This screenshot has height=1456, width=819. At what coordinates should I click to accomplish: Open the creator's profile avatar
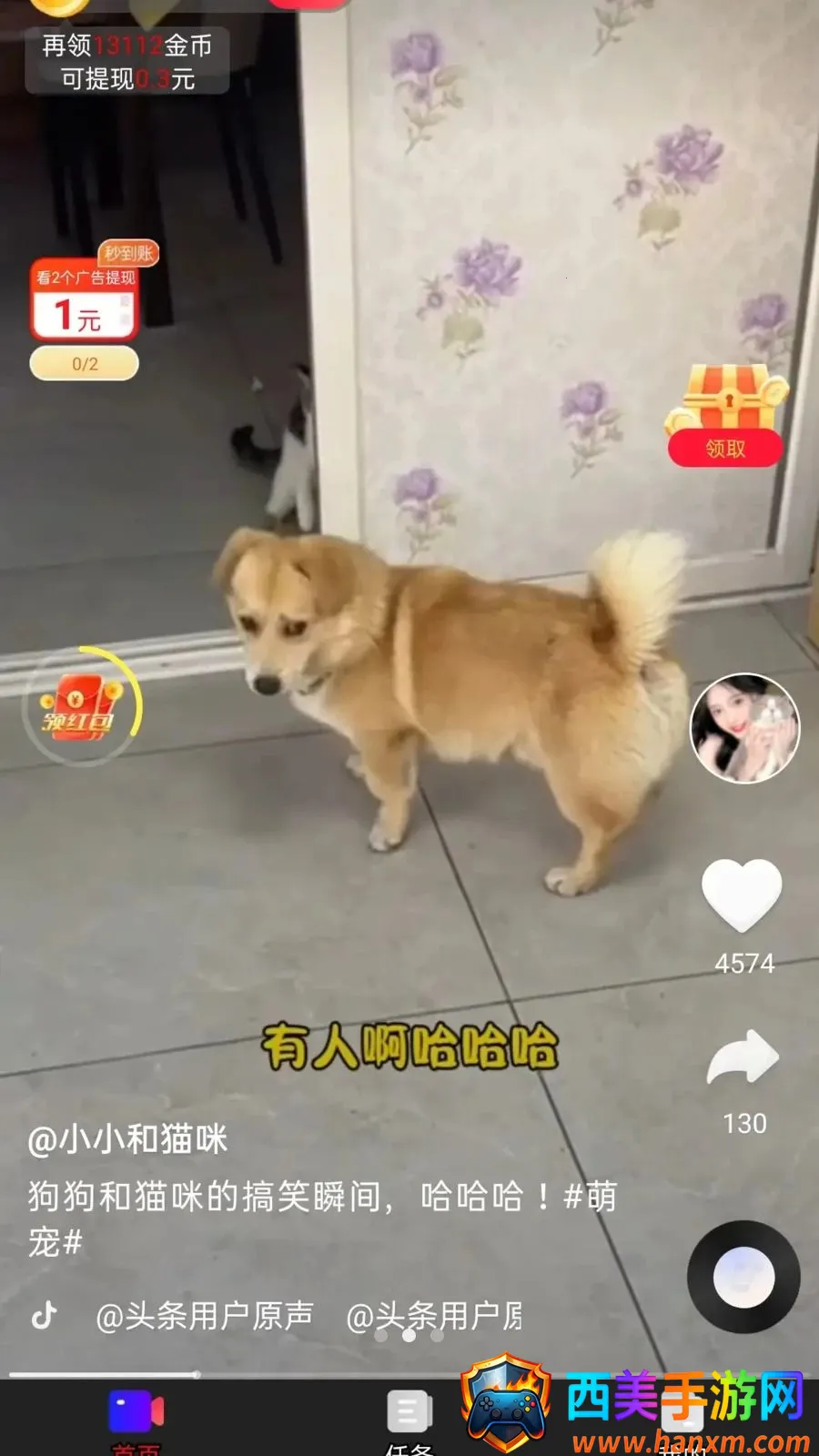click(744, 728)
